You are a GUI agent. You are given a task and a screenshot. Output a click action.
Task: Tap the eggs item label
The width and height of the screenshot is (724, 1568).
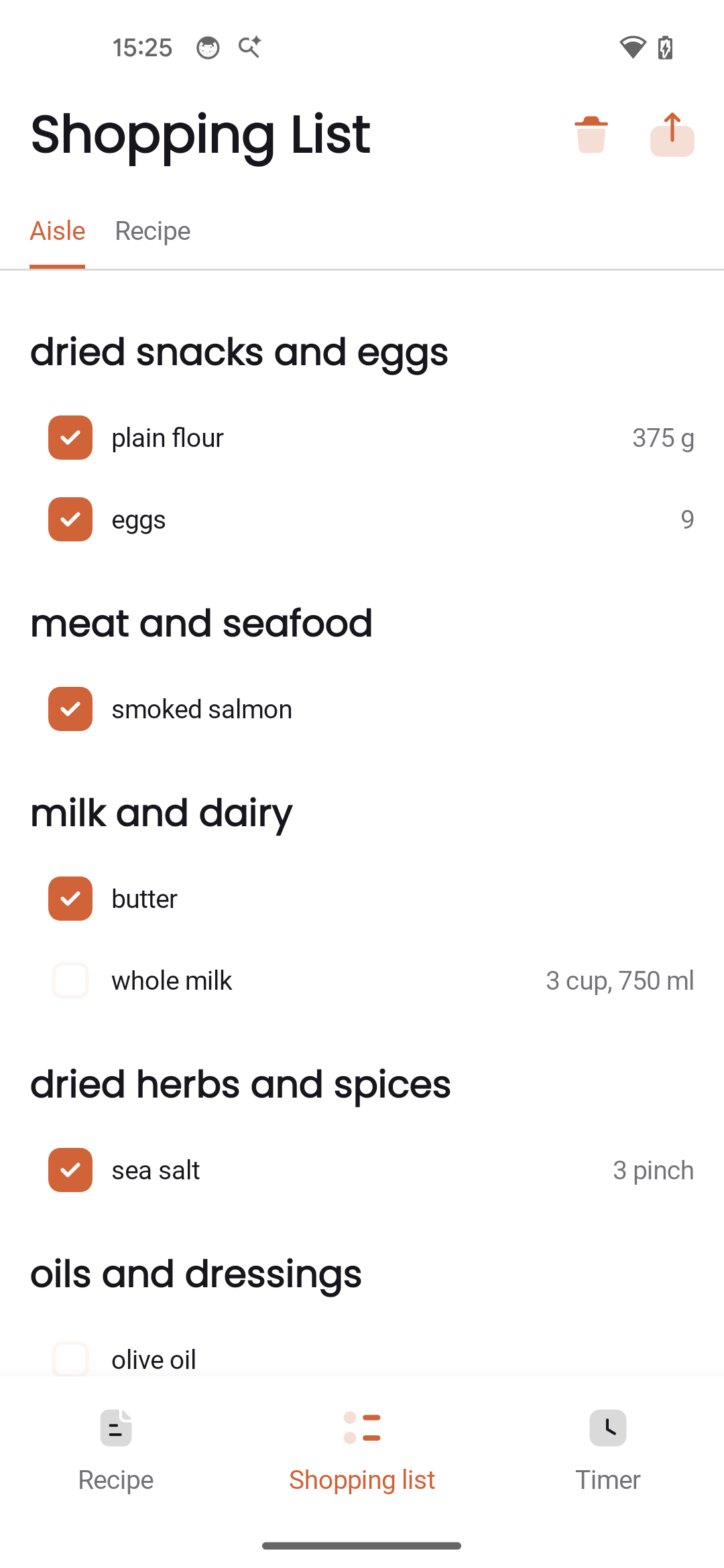(138, 519)
